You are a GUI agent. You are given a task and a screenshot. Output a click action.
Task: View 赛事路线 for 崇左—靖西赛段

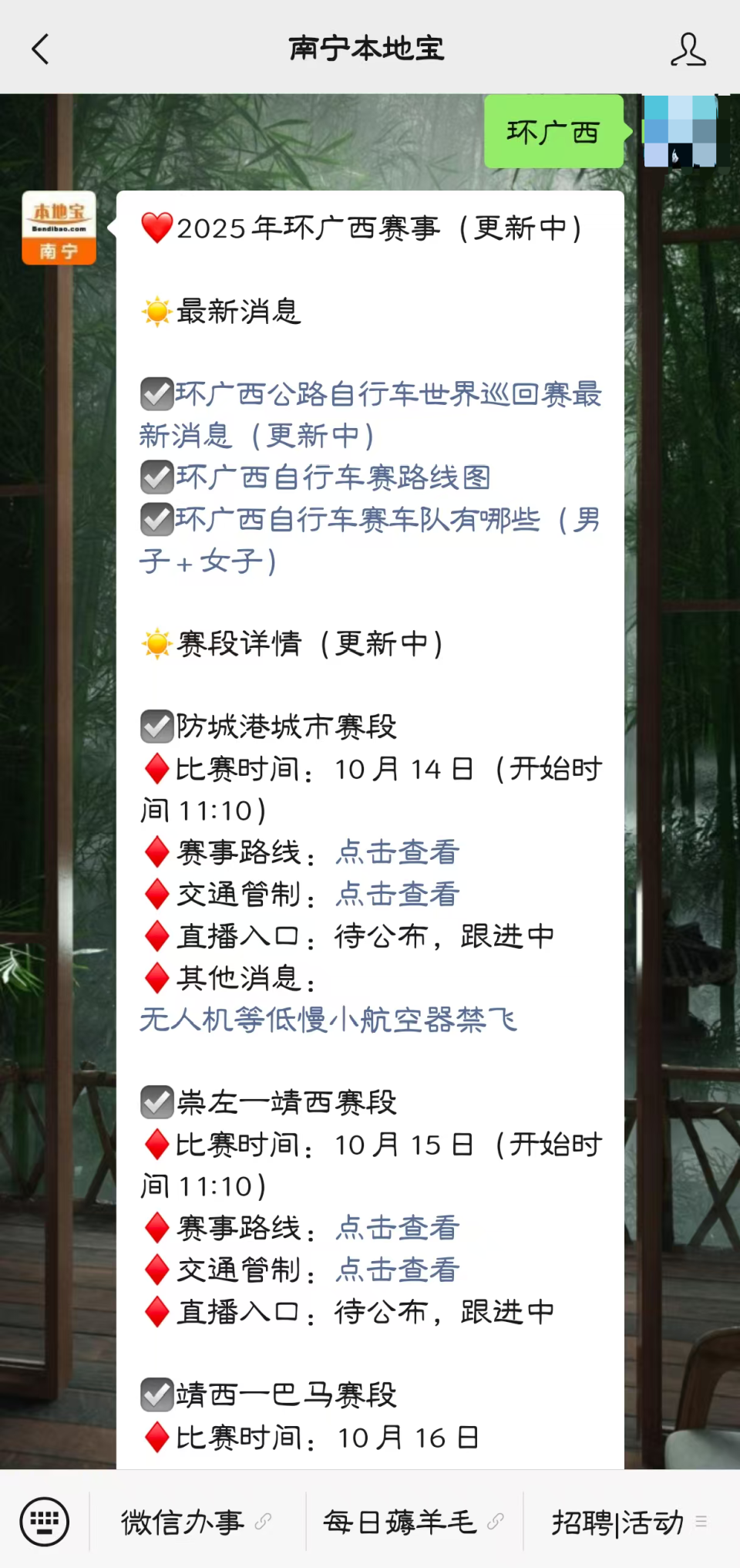point(397,1229)
